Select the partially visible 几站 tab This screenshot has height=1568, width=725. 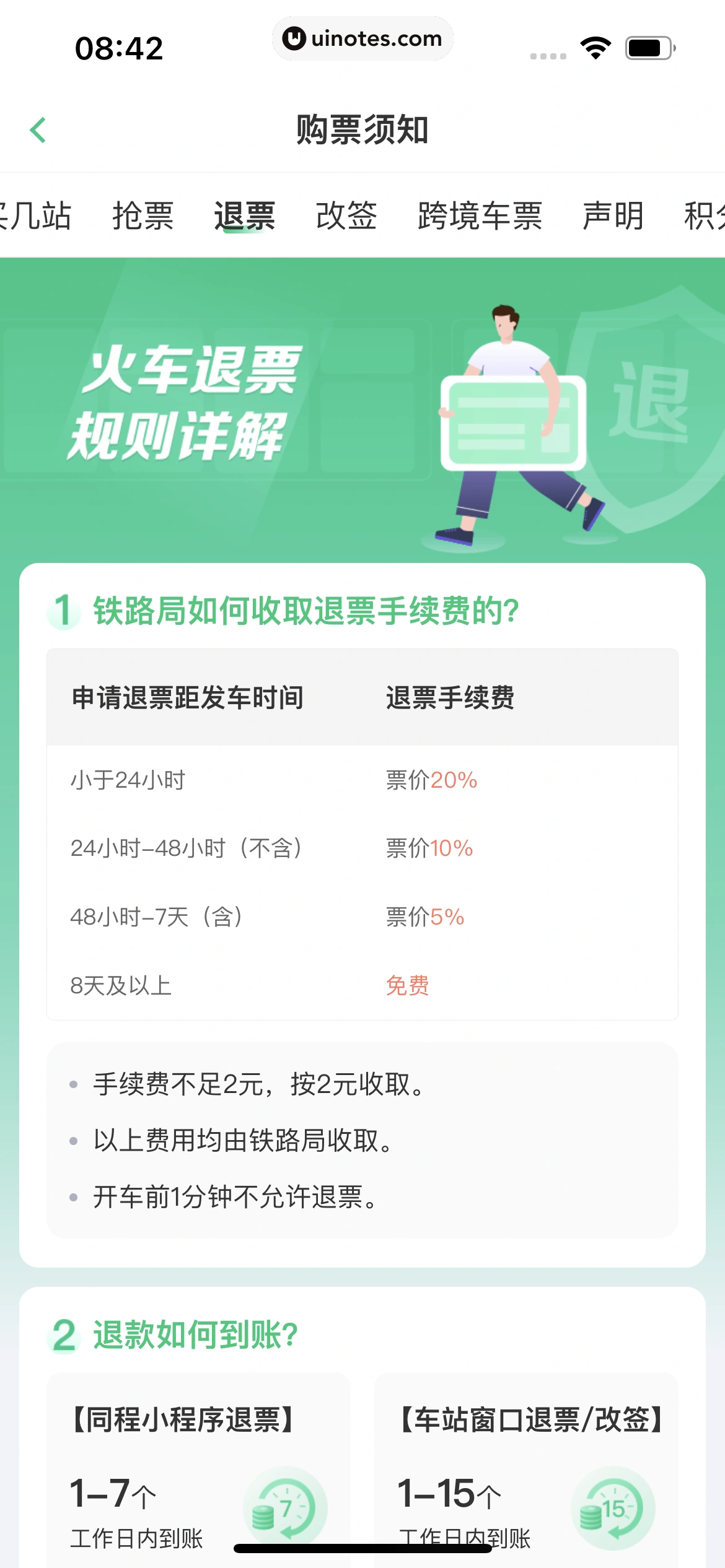point(36,216)
